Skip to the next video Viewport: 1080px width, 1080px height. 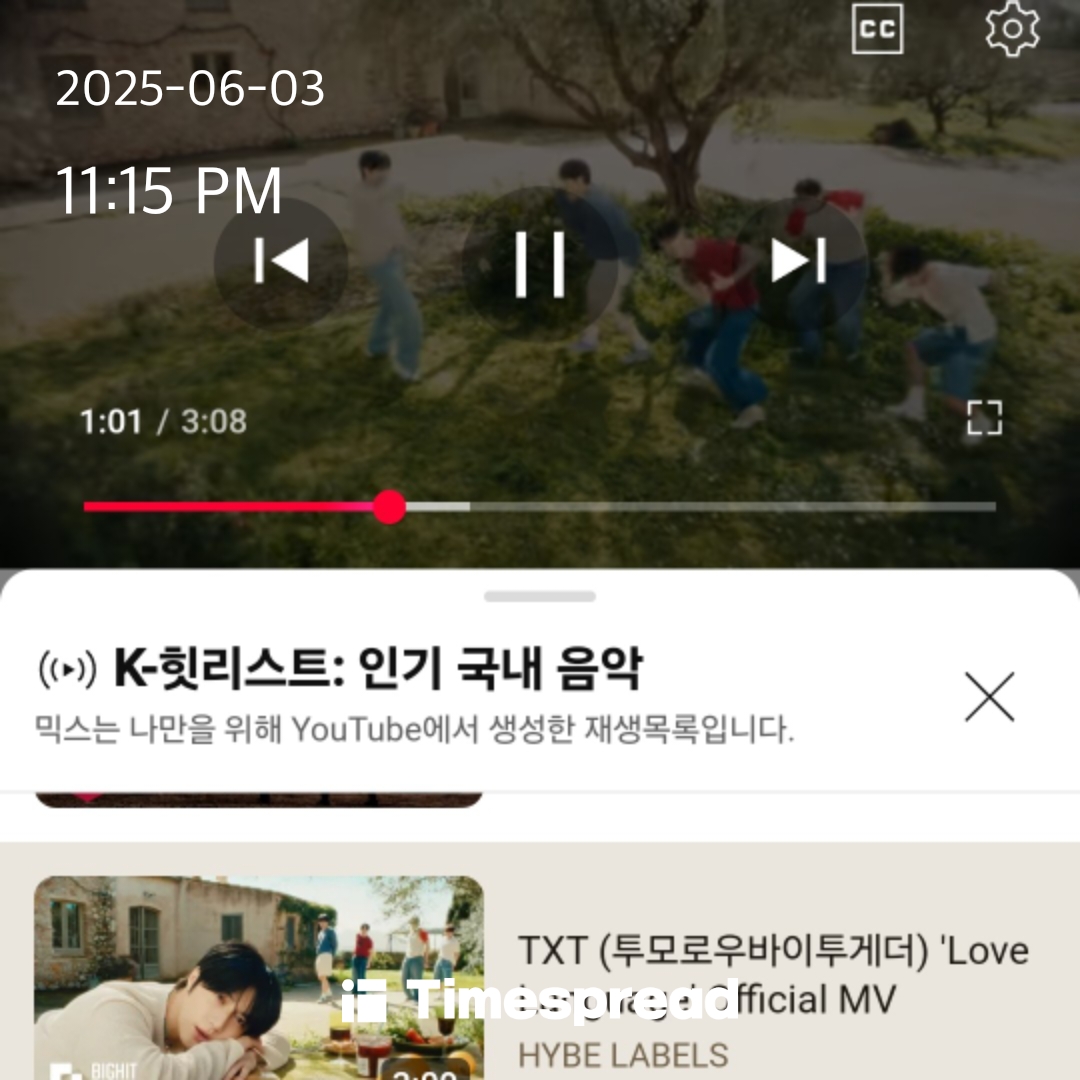(798, 262)
